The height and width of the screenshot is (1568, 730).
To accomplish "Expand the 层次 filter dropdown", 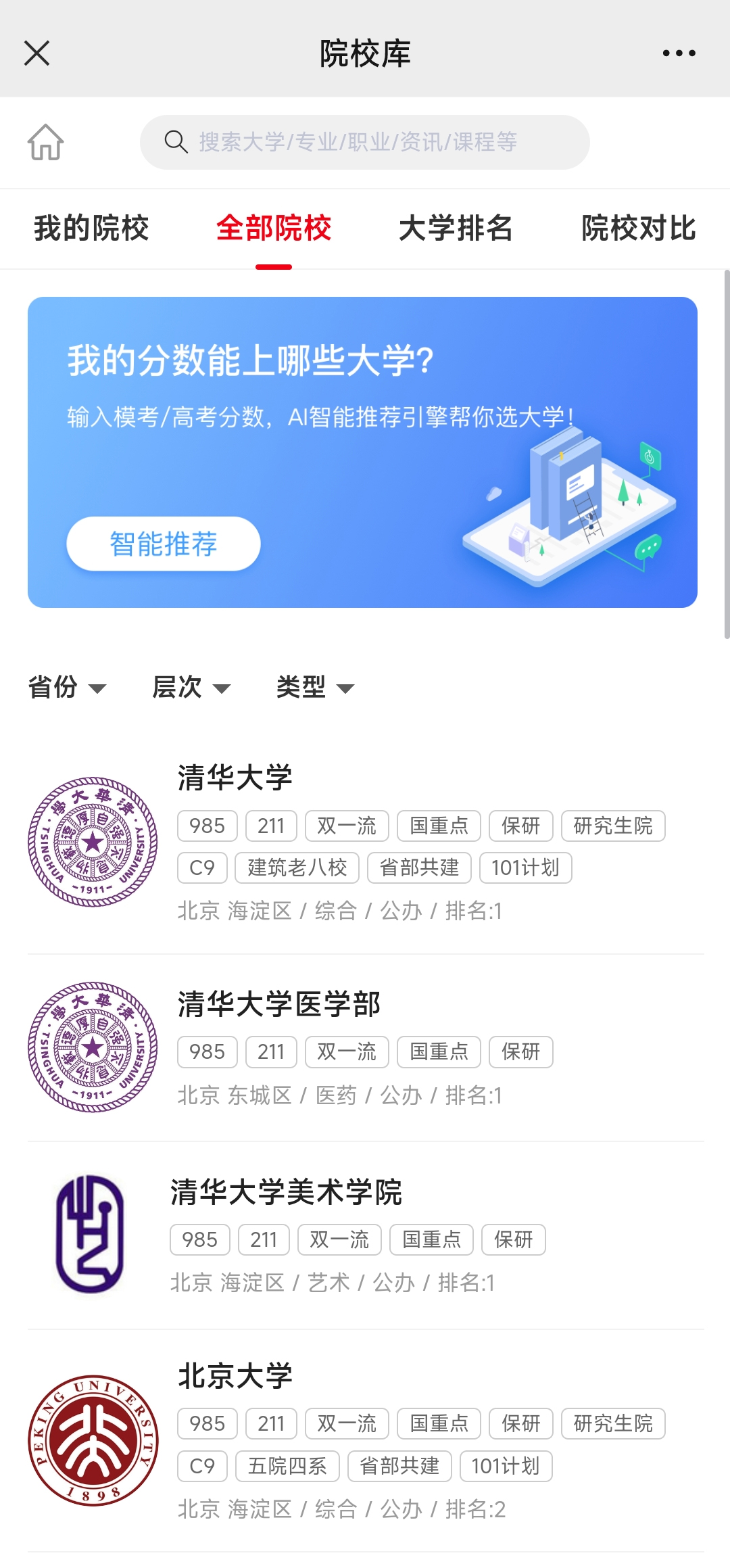I will (x=191, y=687).
